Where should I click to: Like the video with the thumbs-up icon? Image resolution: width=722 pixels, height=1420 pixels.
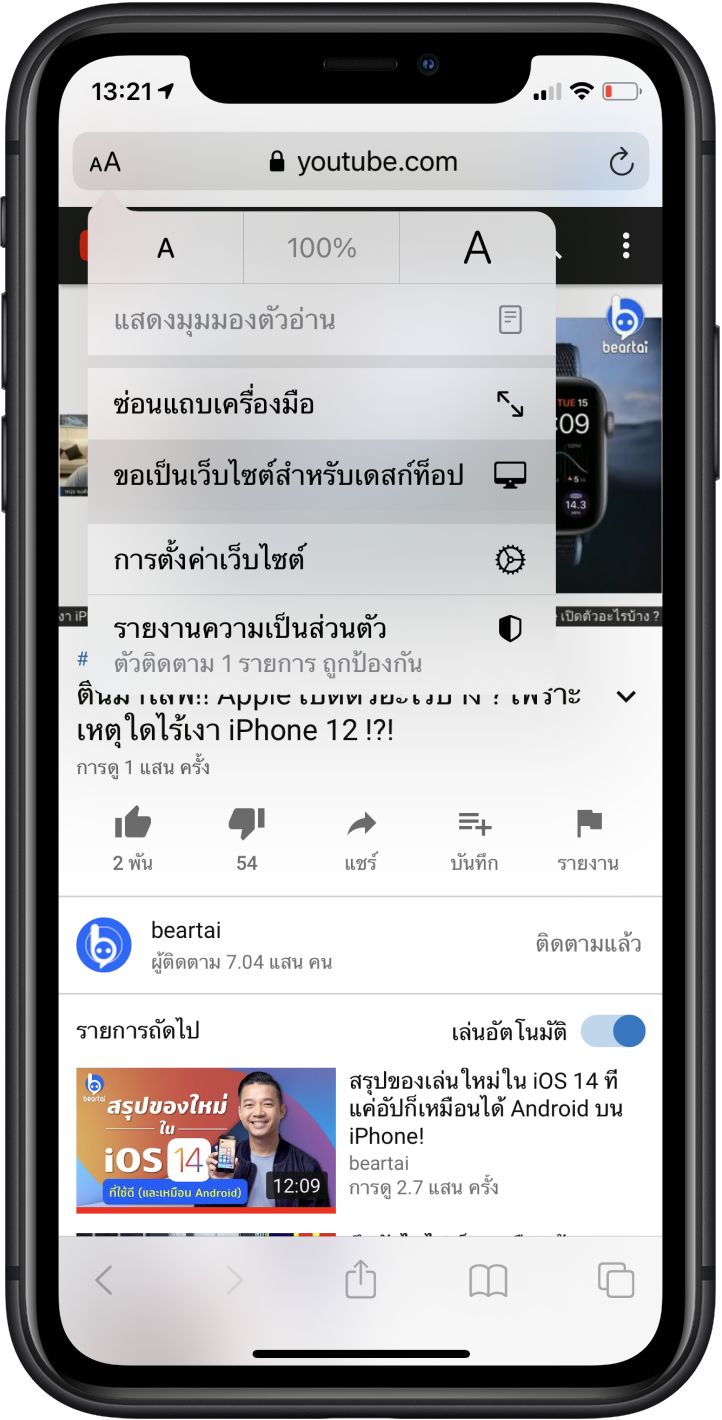(x=132, y=825)
